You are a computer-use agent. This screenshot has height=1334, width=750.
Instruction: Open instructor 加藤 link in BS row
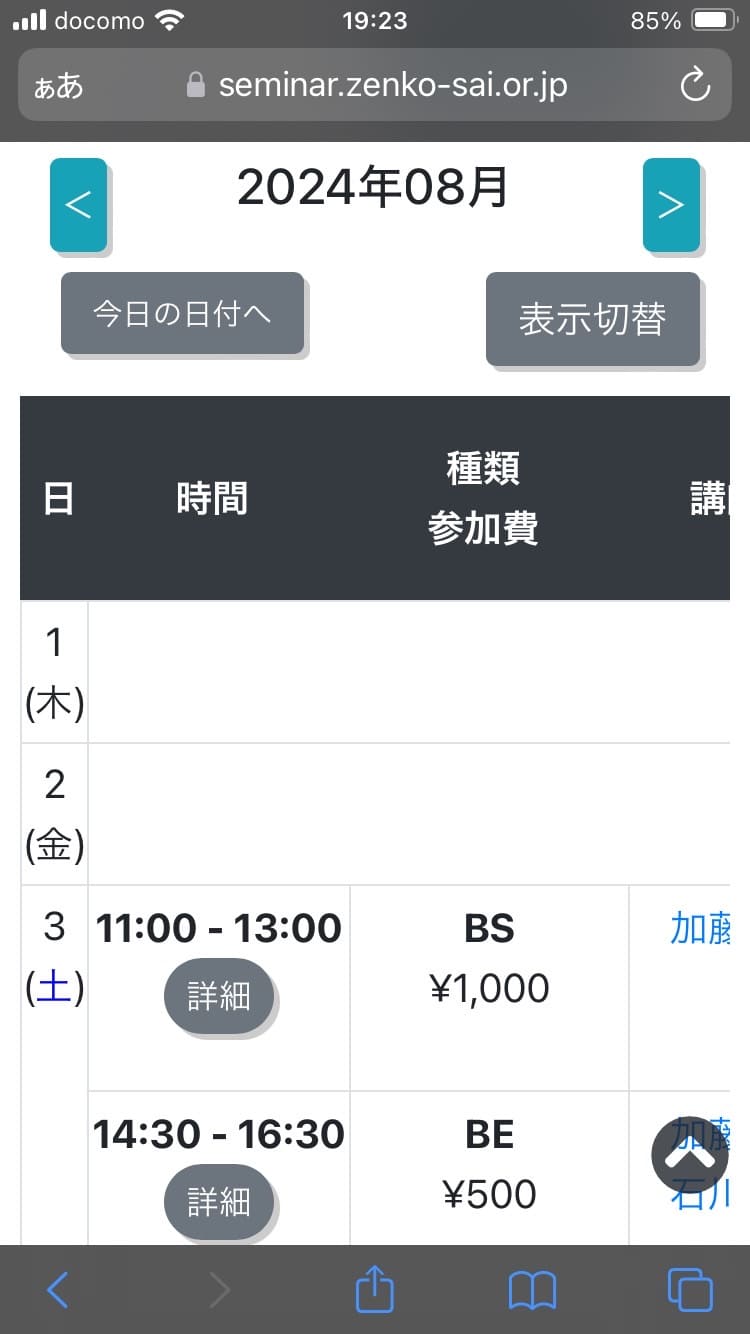tap(699, 929)
